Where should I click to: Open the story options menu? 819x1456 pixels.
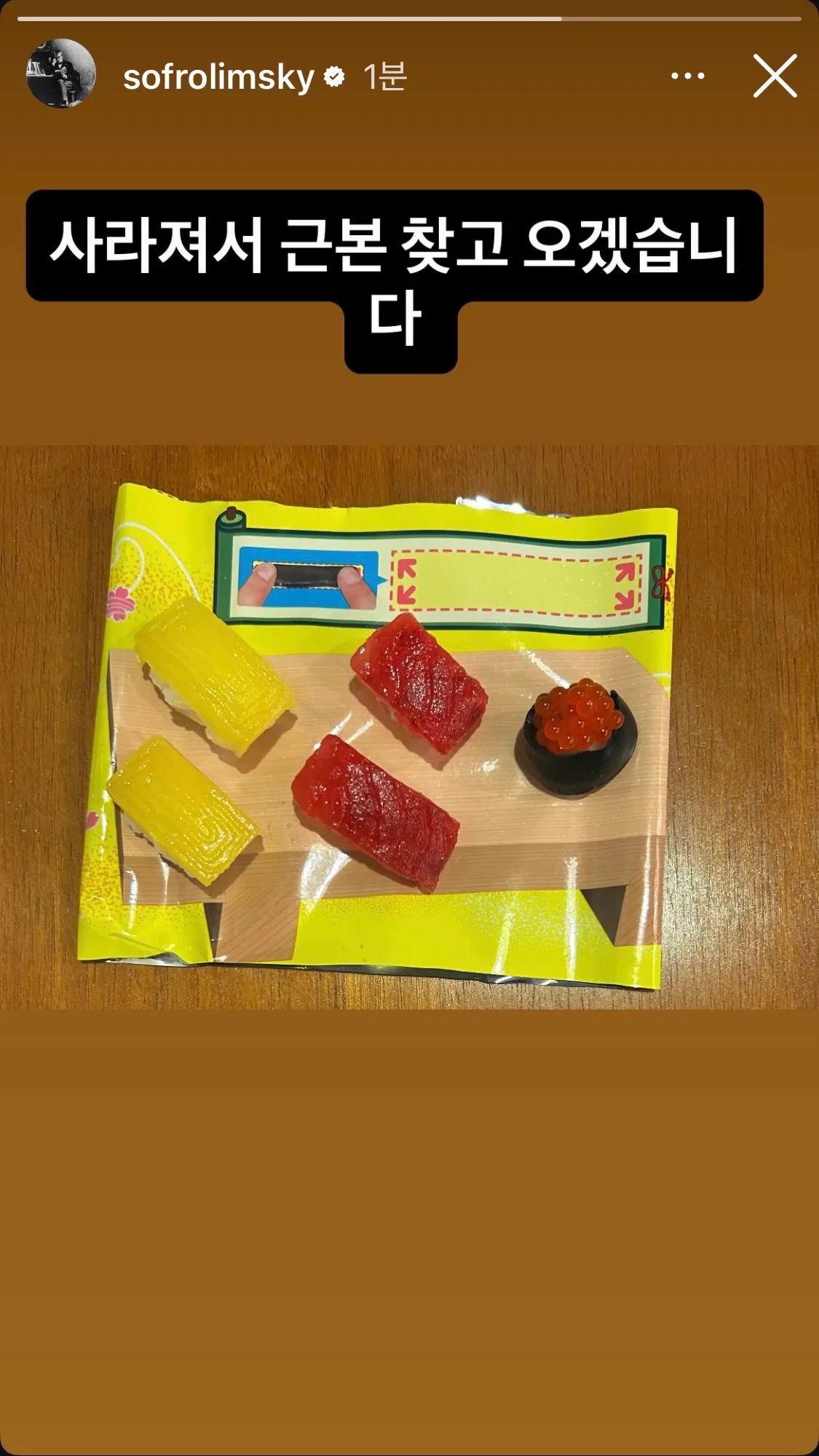click(687, 76)
